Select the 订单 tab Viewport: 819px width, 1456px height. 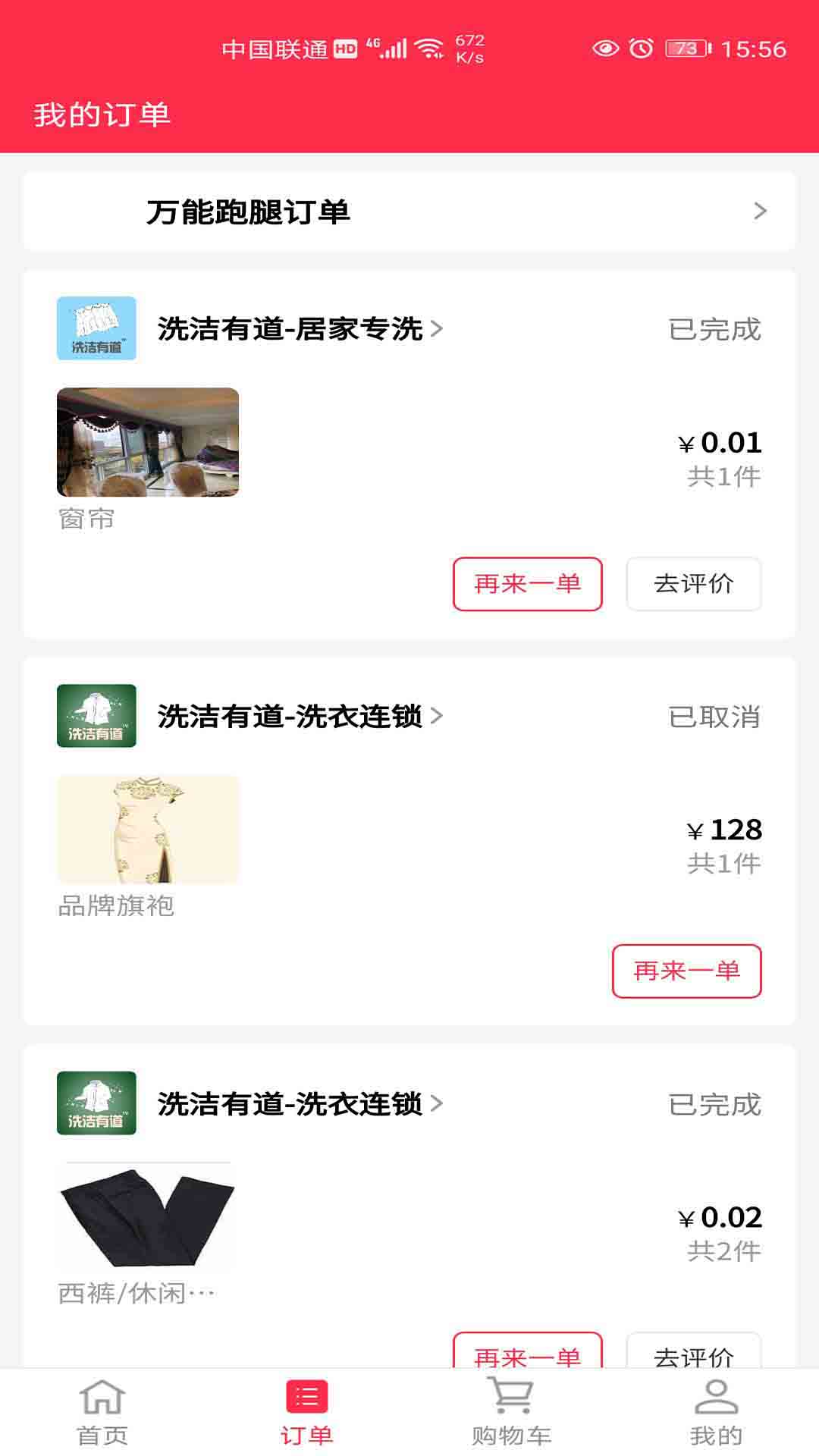pyautogui.click(x=306, y=1412)
